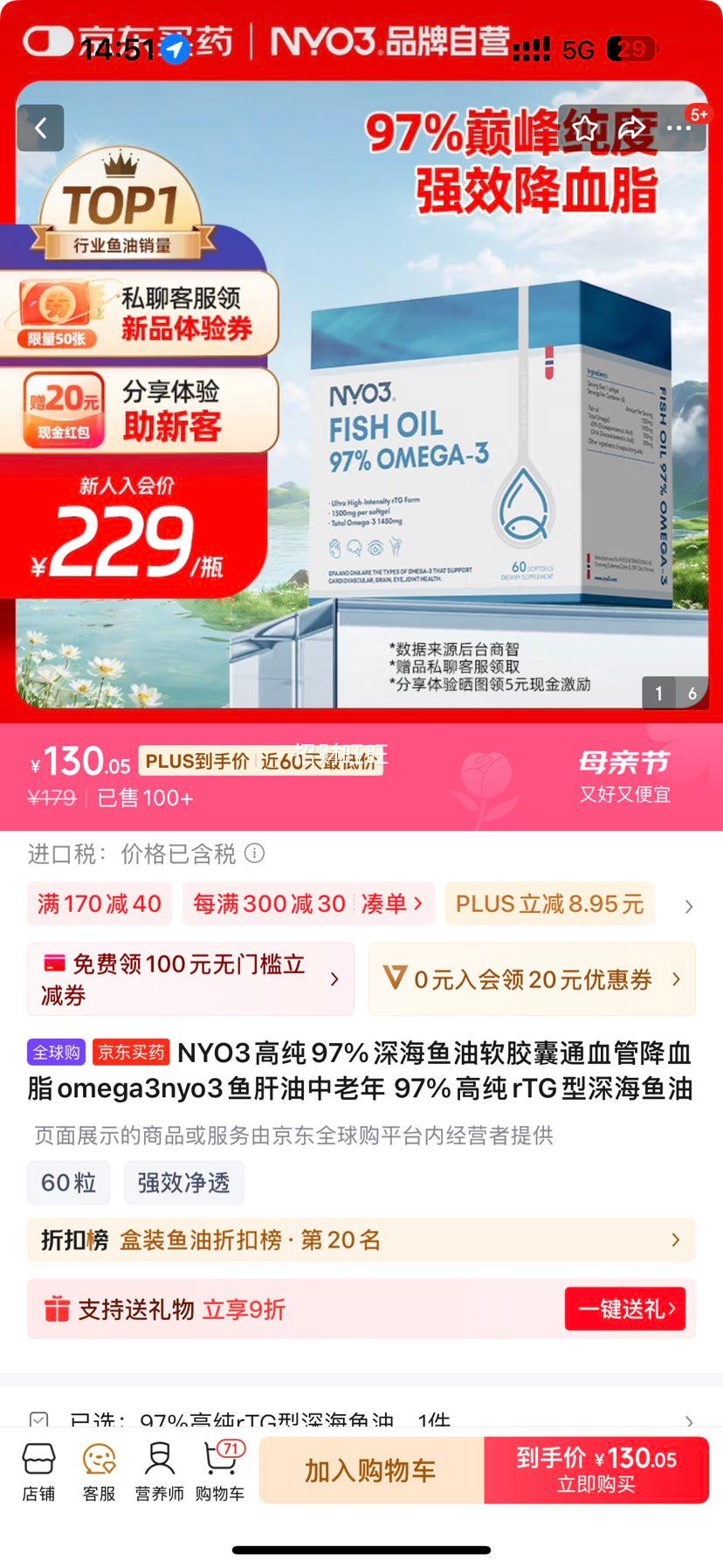Go back using the top-left arrow

pos(40,128)
